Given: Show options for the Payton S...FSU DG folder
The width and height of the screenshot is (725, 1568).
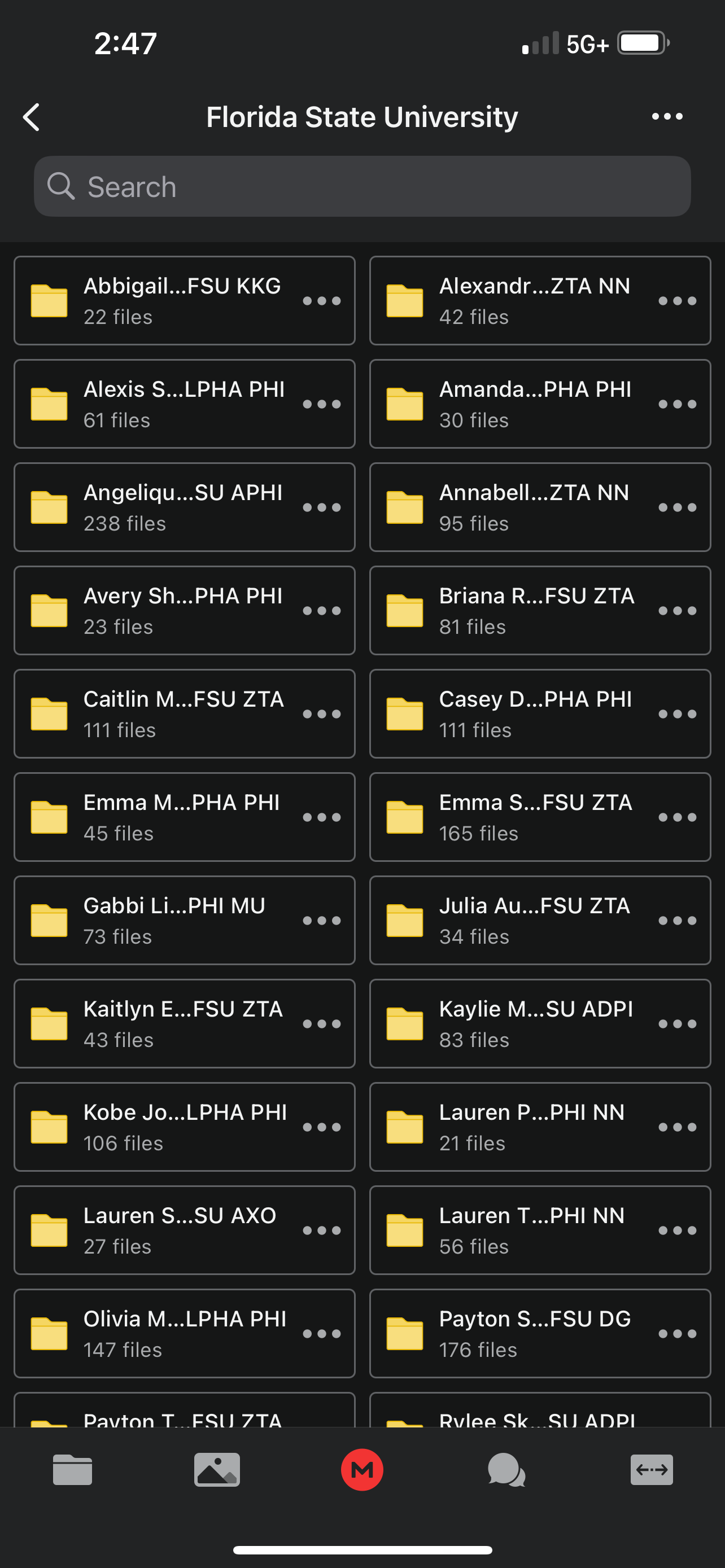Looking at the screenshot, I should pyautogui.click(x=678, y=1334).
